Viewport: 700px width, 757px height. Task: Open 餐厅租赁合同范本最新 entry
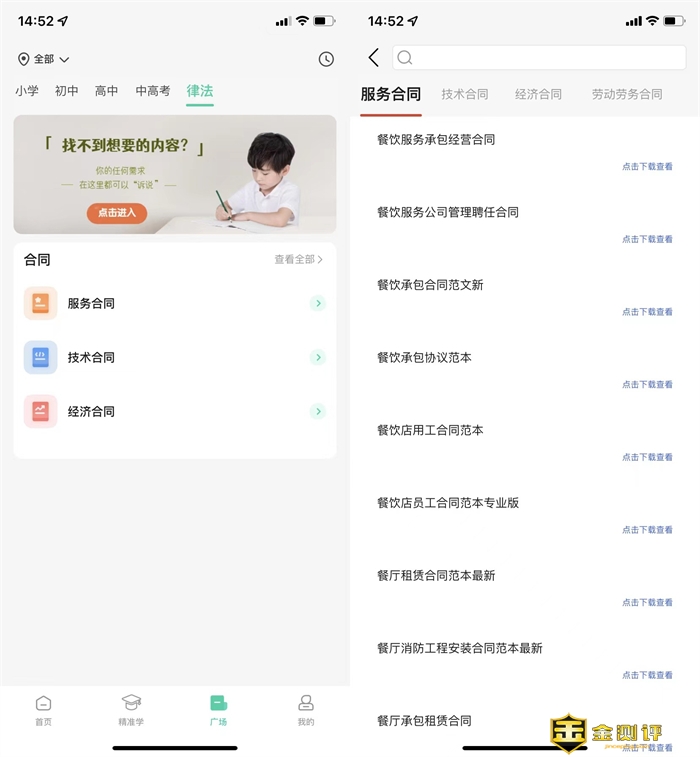click(436, 576)
